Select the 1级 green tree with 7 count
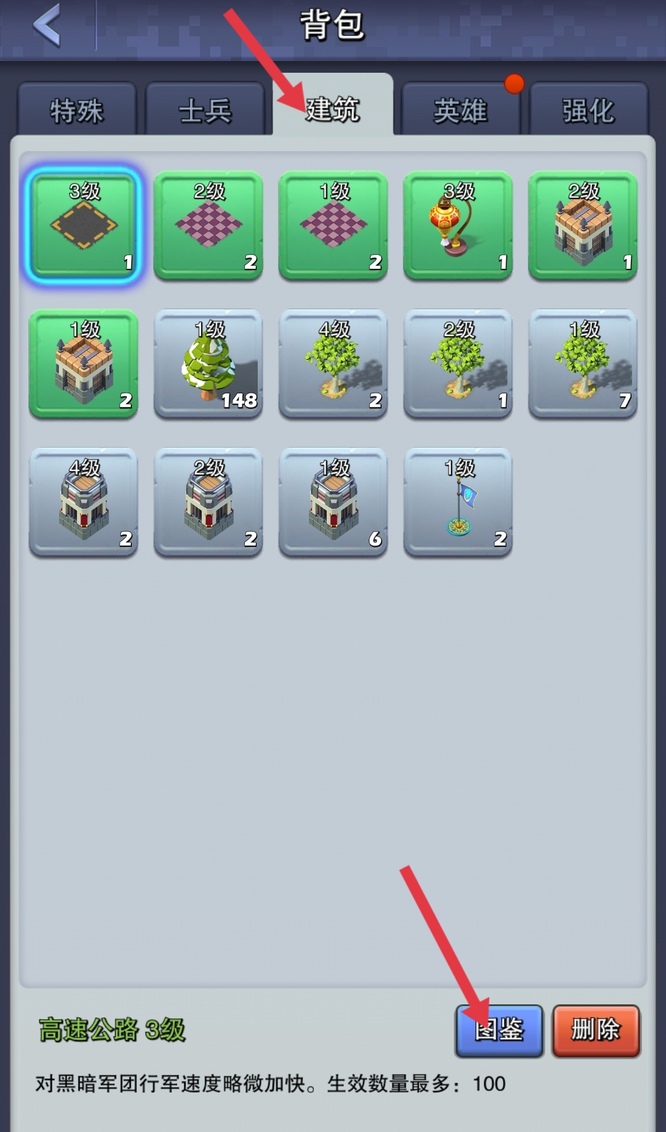The image size is (666, 1132). (583, 363)
